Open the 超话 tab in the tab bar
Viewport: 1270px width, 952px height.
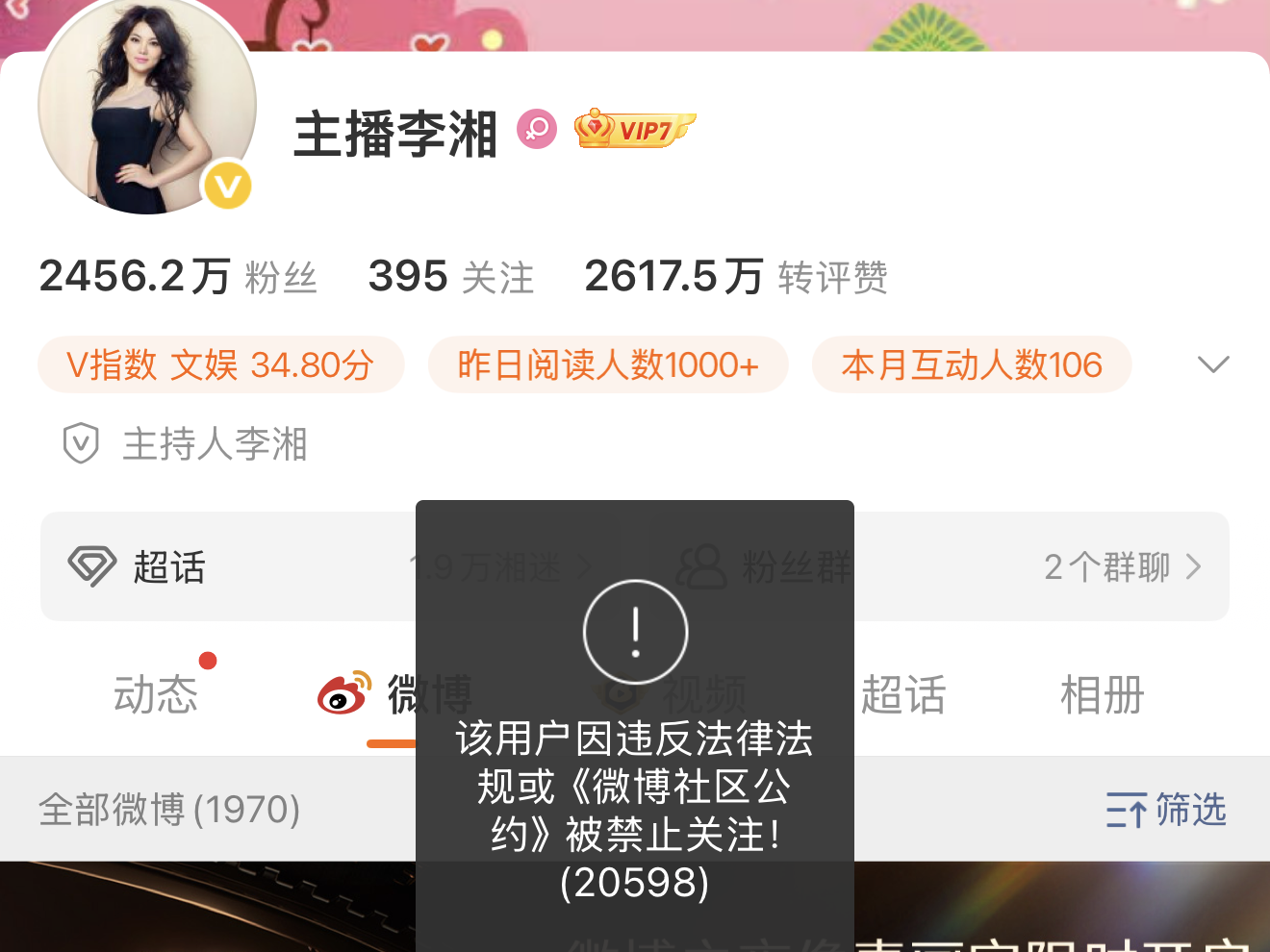coord(903,694)
